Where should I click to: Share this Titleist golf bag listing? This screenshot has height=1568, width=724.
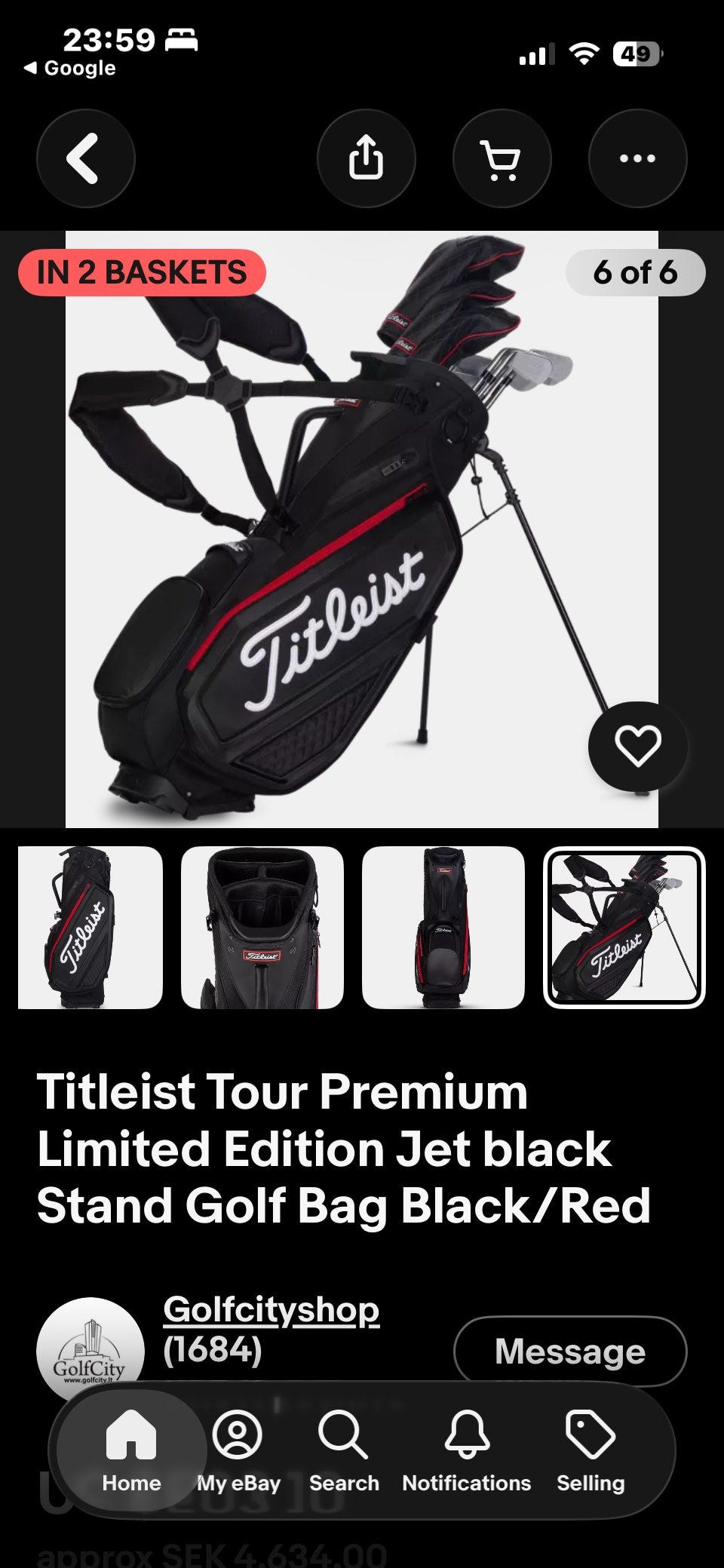click(366, 158)
